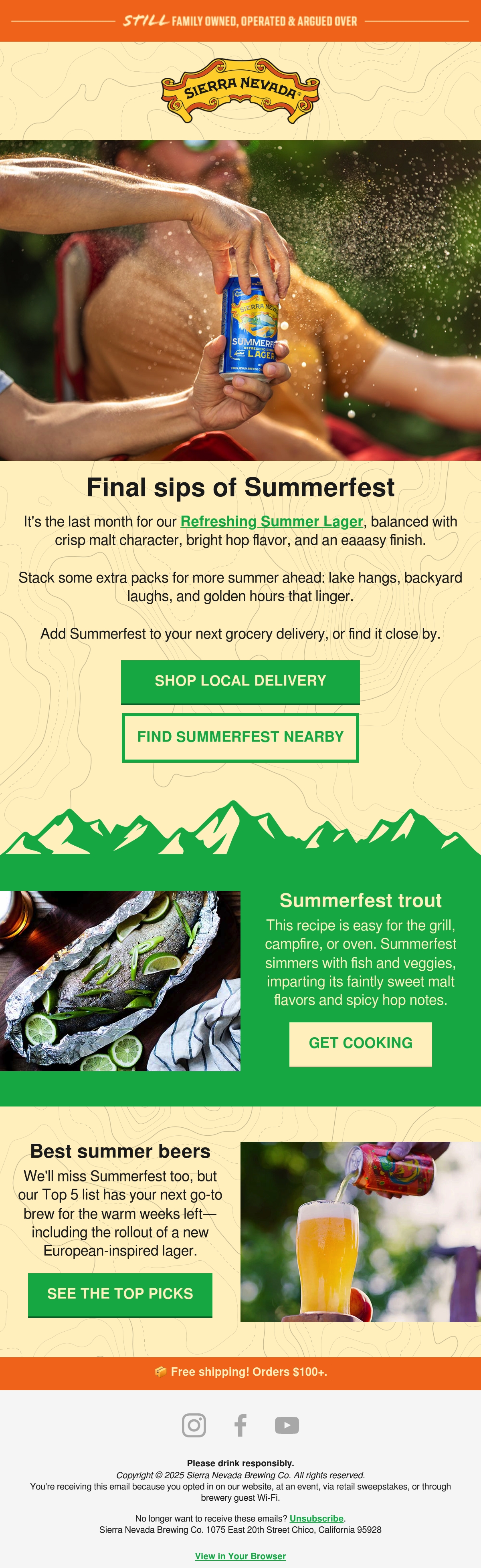Tap the Shop Local Delivery button
The width and height of the screenshot is (481, 1568).
coord(240,682)
